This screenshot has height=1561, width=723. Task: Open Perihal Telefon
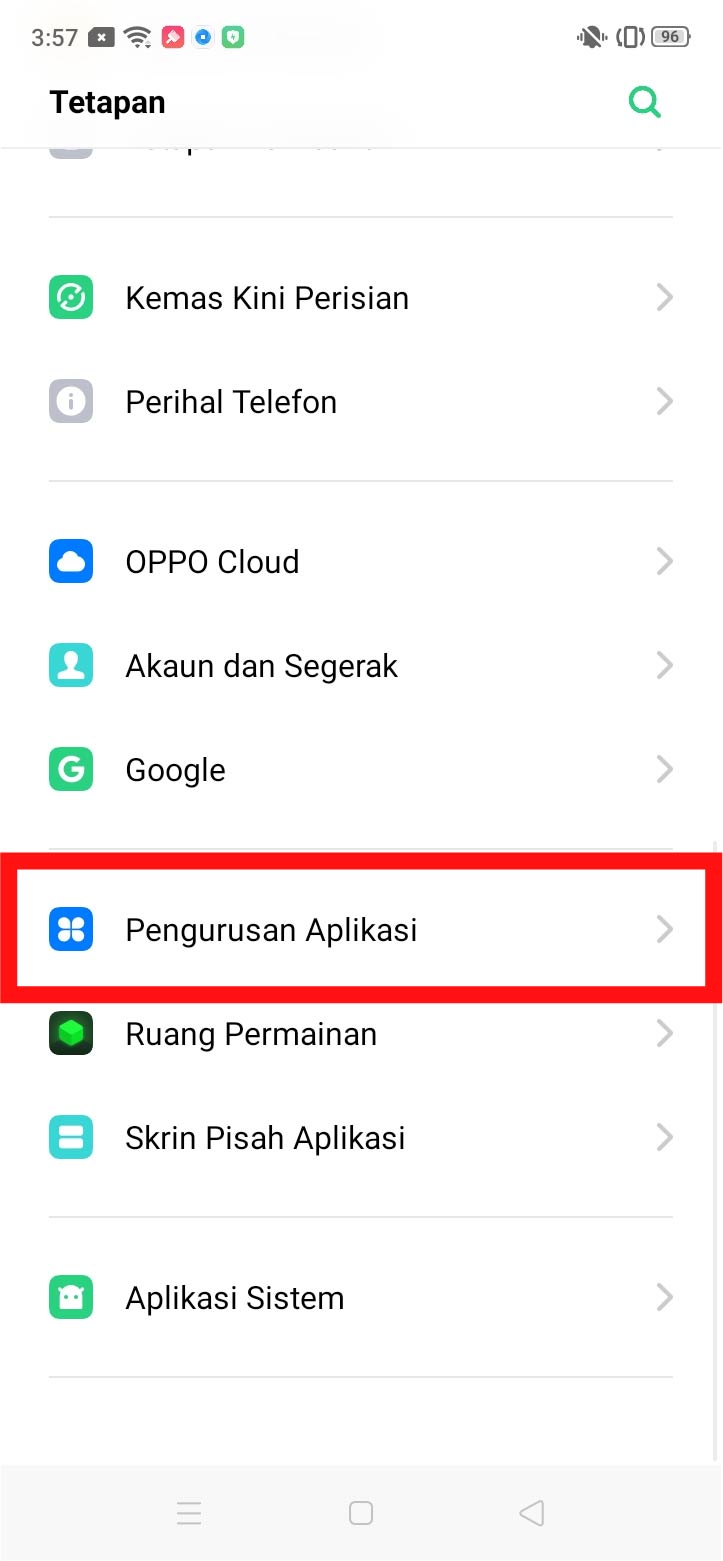[360, 402]
